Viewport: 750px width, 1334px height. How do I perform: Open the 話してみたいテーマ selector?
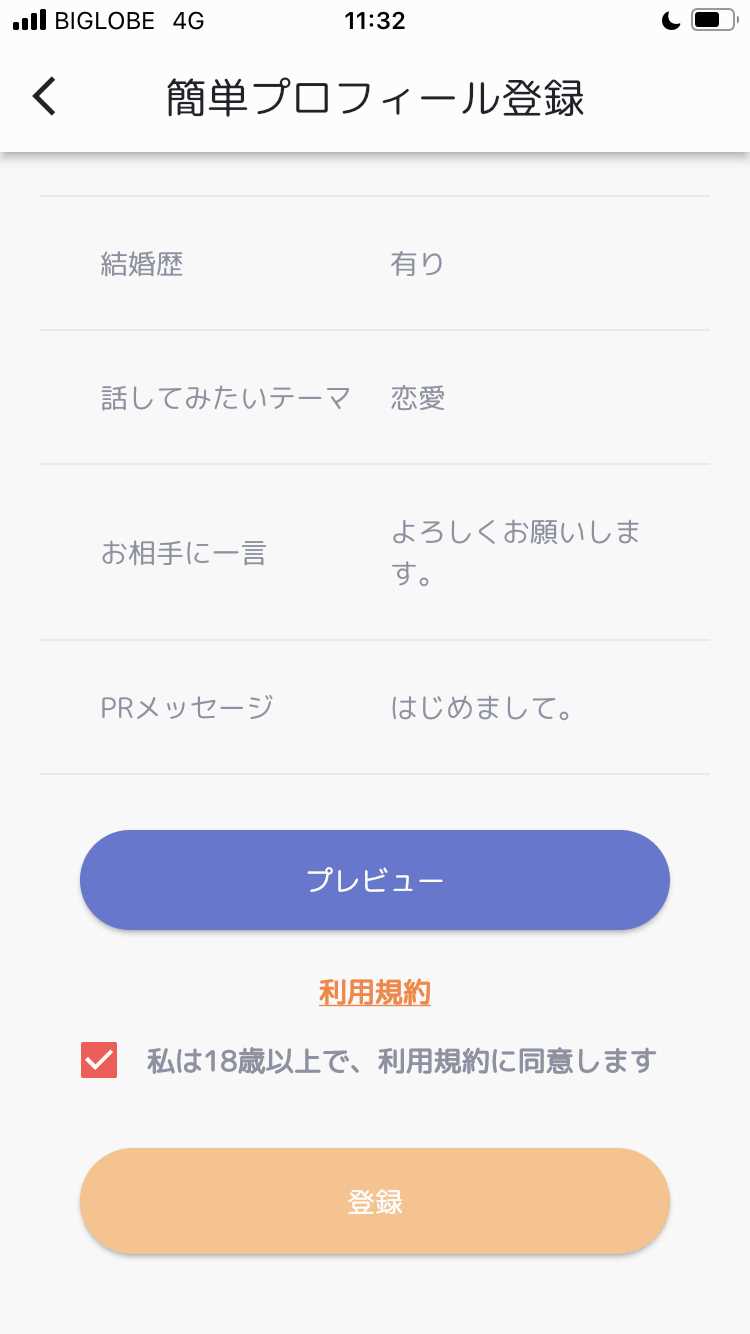[375, 397]
